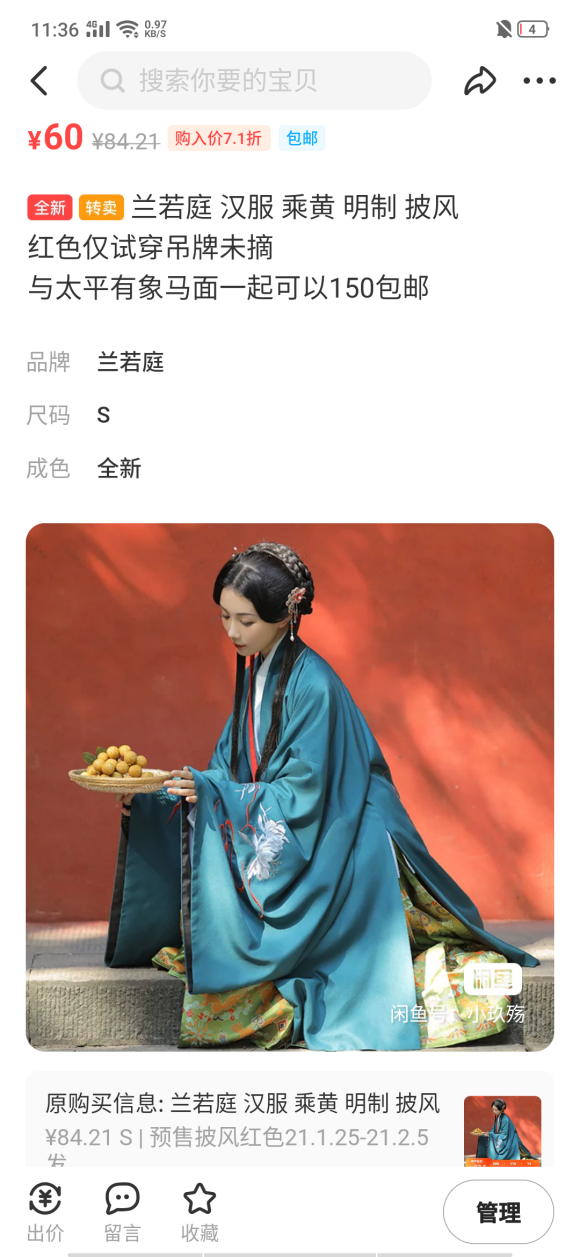The width and height of the screenshot is (580, 1257).
Task: View the large hanfu product photo
Action: pos(290,787)
